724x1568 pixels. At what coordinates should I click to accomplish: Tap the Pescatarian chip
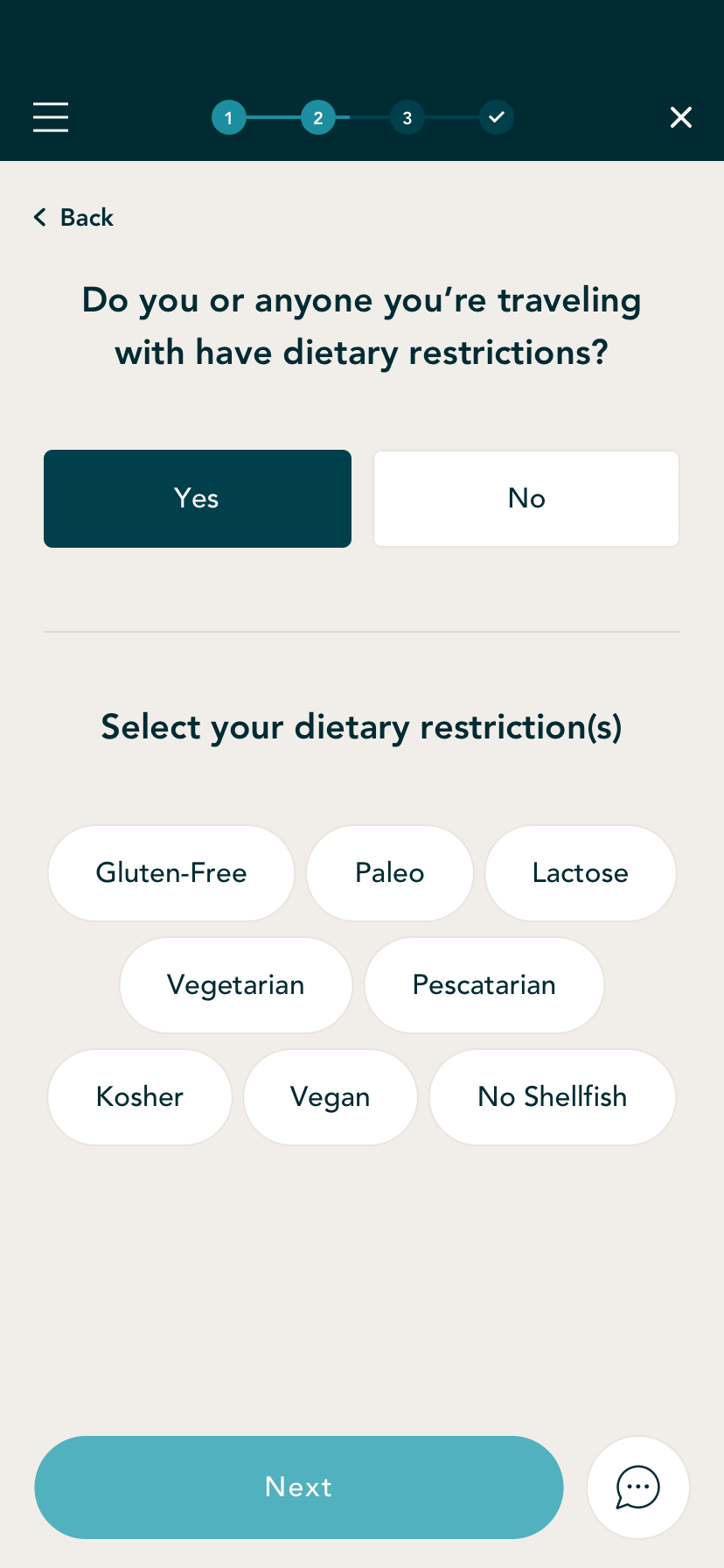484,985
